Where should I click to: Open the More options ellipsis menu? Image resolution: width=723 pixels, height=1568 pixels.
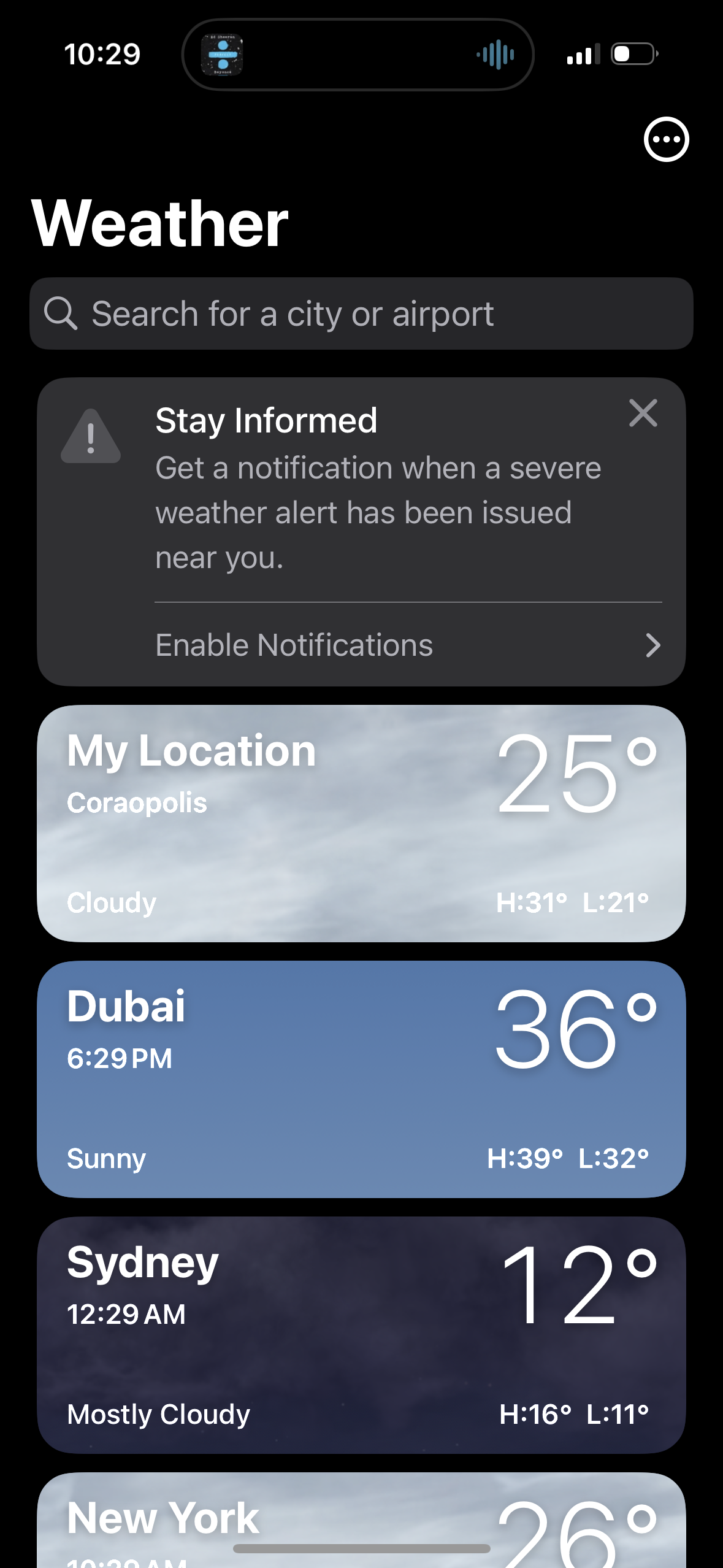(667, 140)
